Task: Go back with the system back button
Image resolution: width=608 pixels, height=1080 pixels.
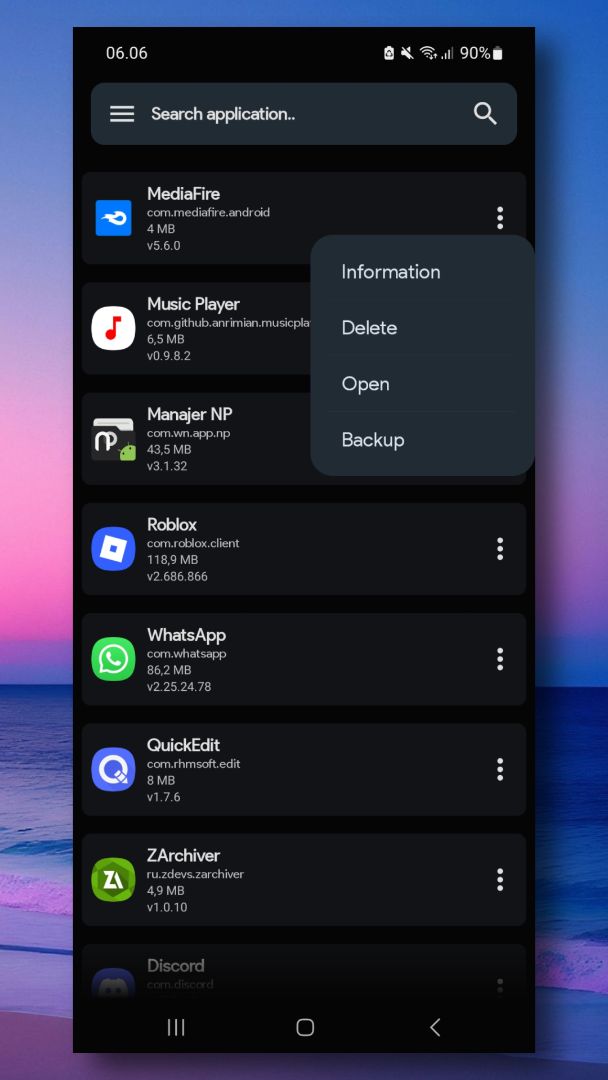Action: (x=435, y=1027)
